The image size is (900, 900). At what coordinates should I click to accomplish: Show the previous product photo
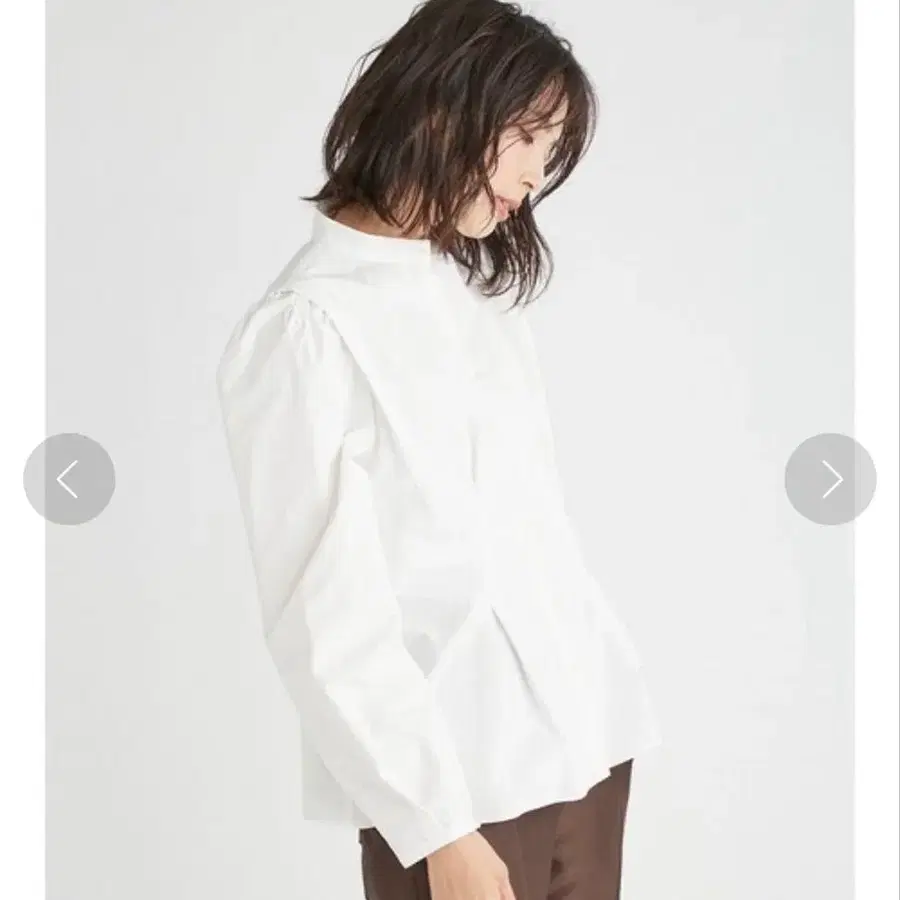tap(69, 479)
